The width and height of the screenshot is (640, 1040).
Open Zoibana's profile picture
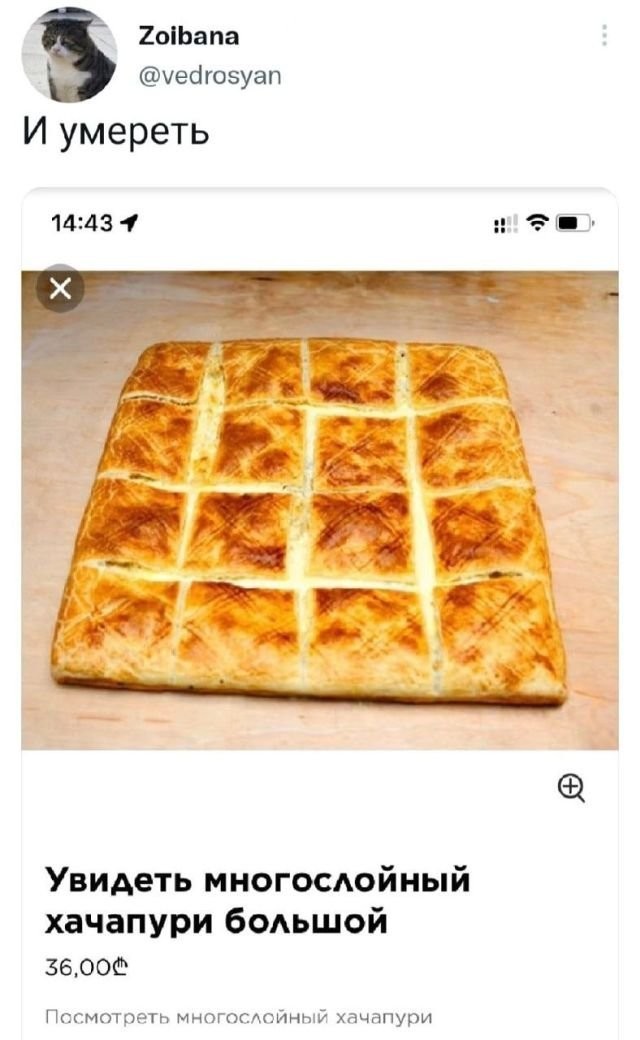[x=69, y=55]
